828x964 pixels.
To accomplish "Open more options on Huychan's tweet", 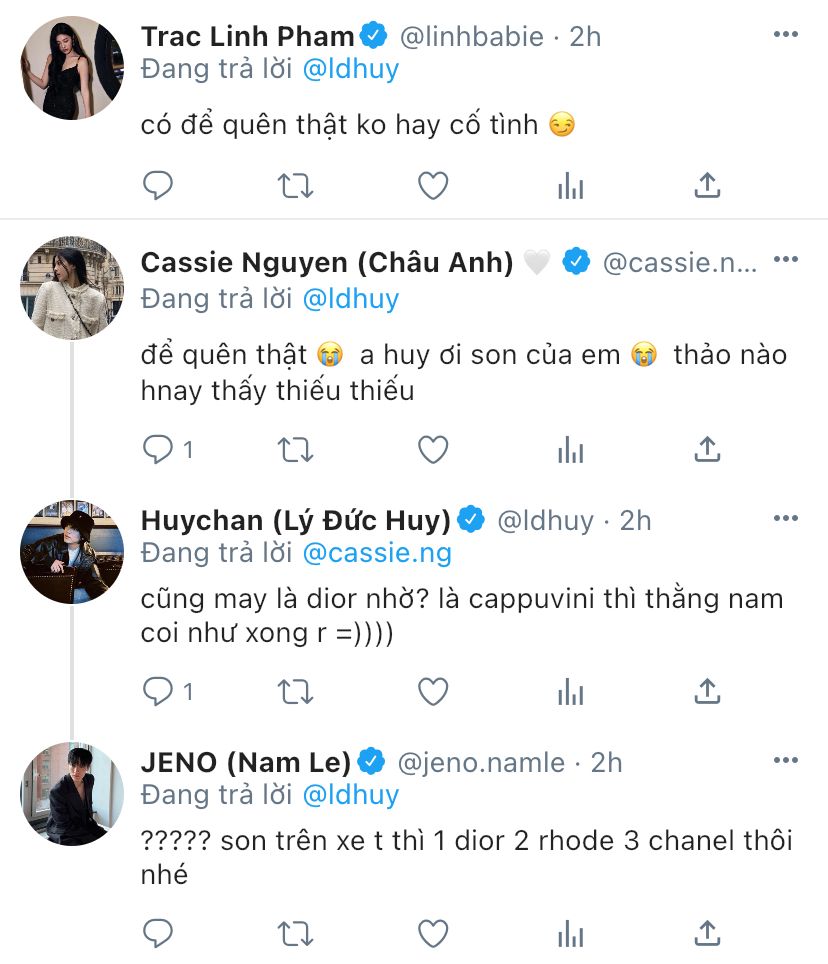I will 786,519.
